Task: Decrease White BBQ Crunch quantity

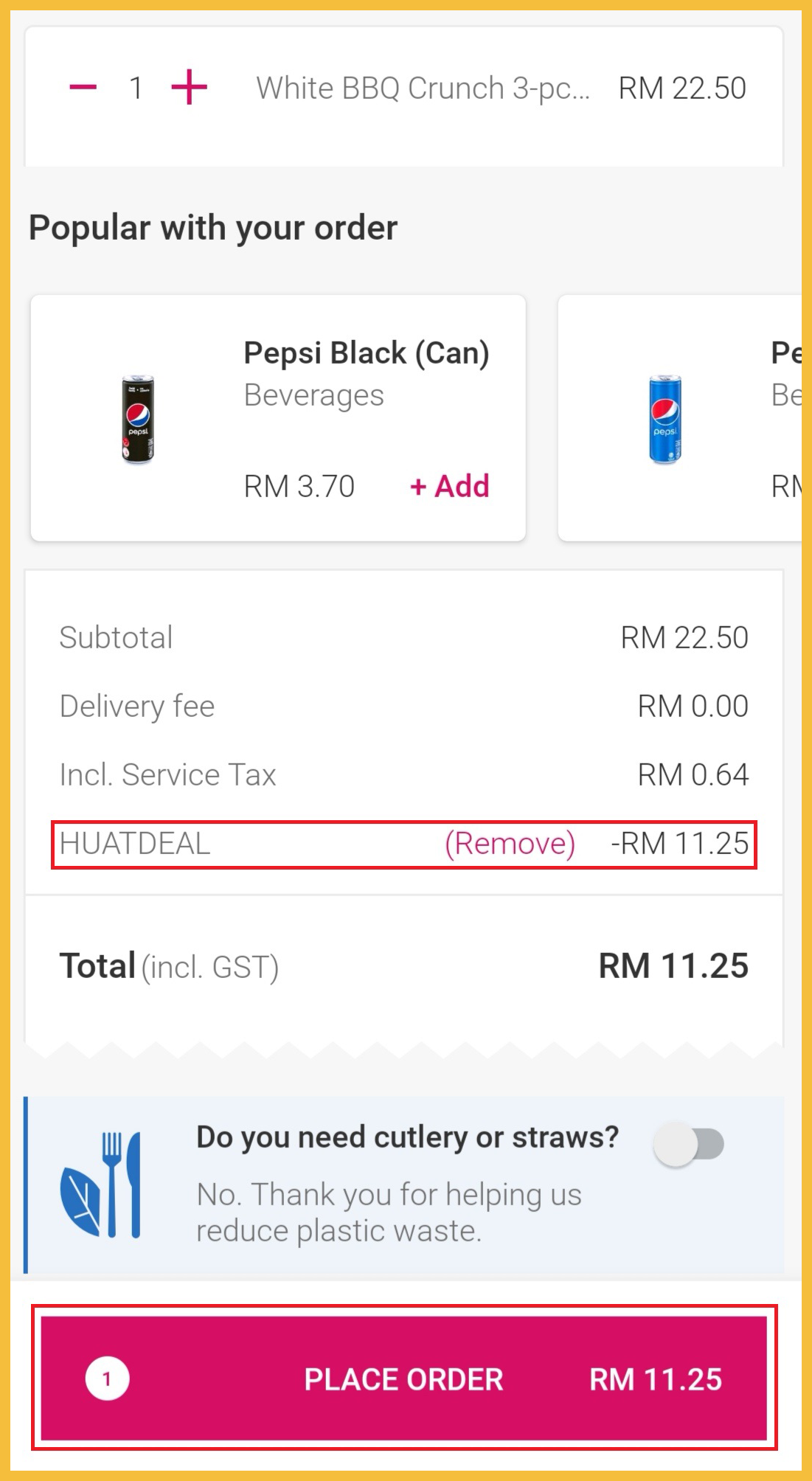Action: 83,88
